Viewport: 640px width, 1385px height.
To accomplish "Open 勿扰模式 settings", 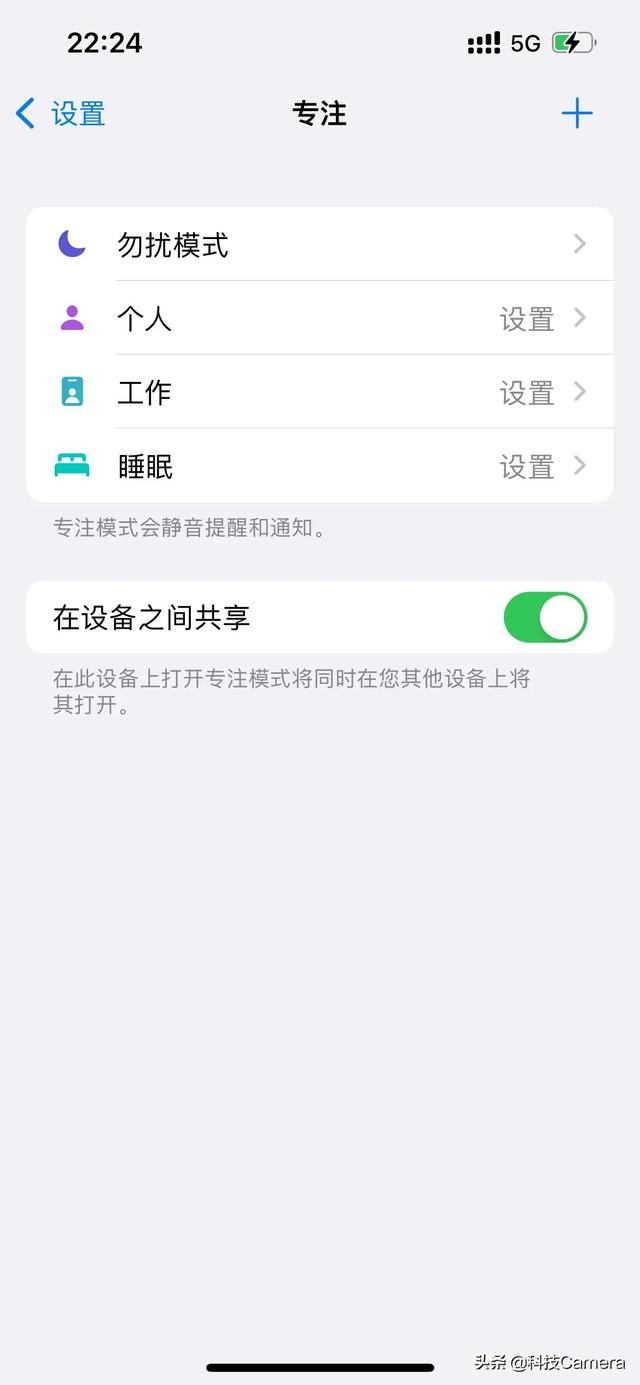I will coord(320,244).
